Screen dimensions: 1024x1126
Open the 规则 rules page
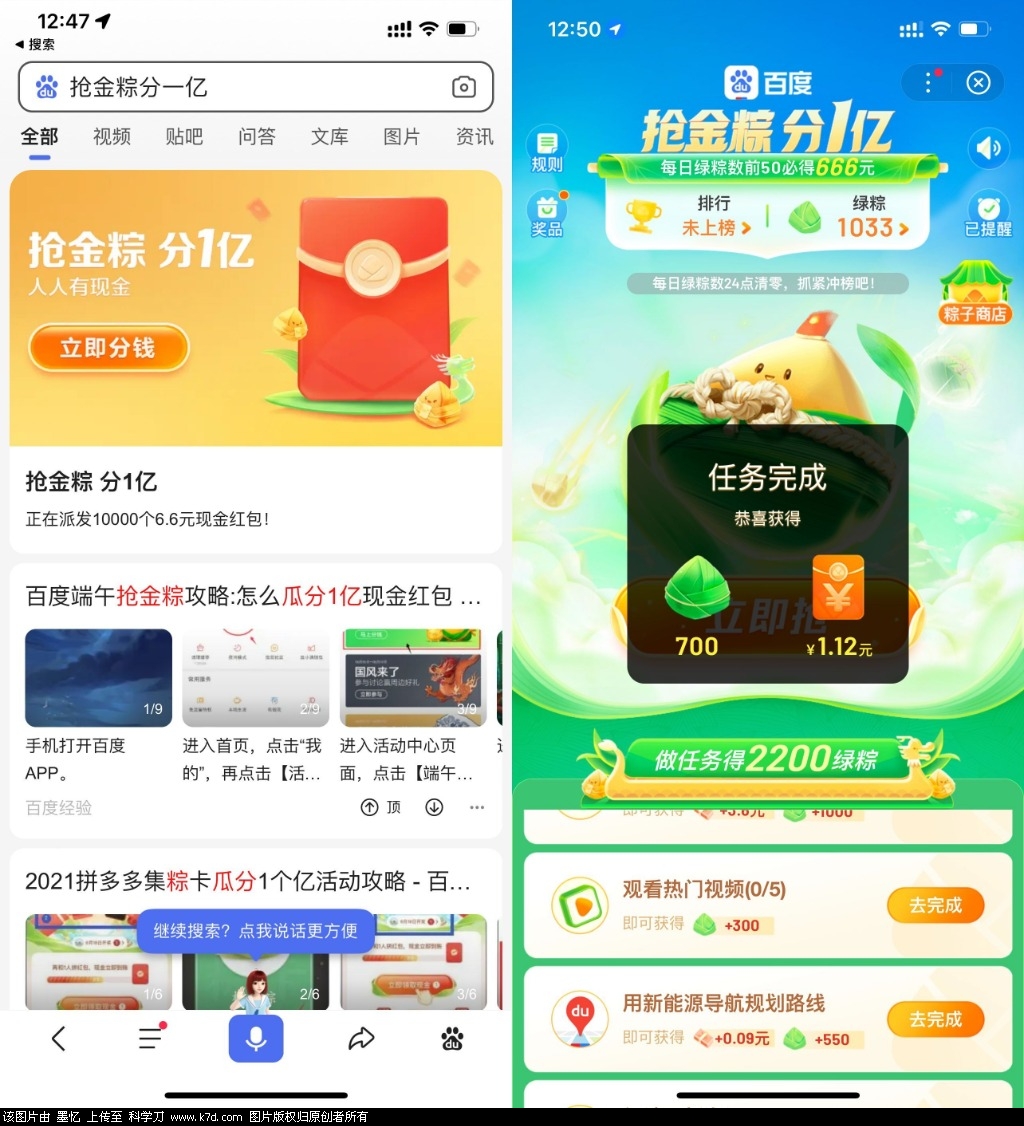coord(547,150)
